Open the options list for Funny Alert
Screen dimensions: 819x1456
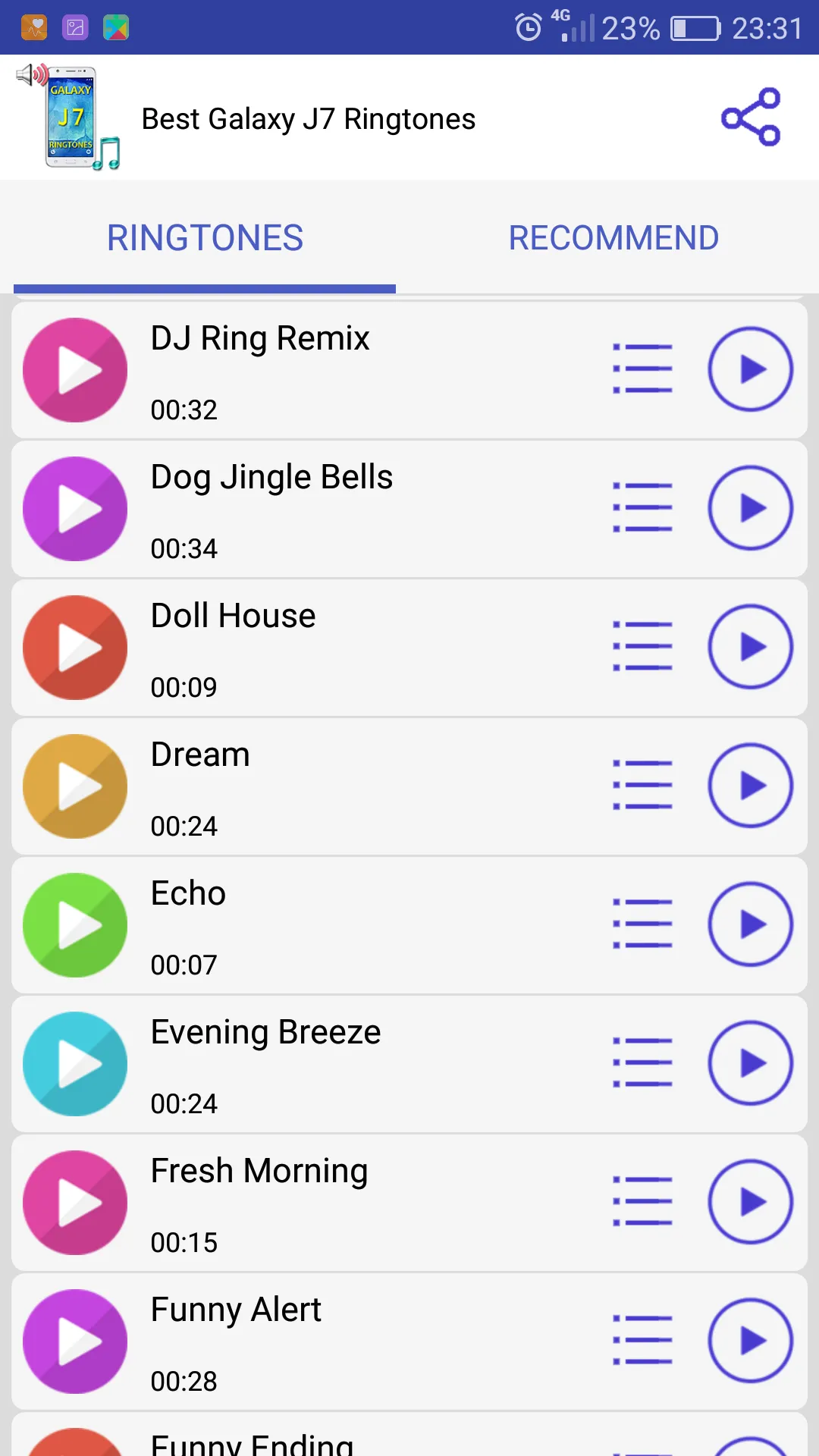click(x=642, y=1341)
